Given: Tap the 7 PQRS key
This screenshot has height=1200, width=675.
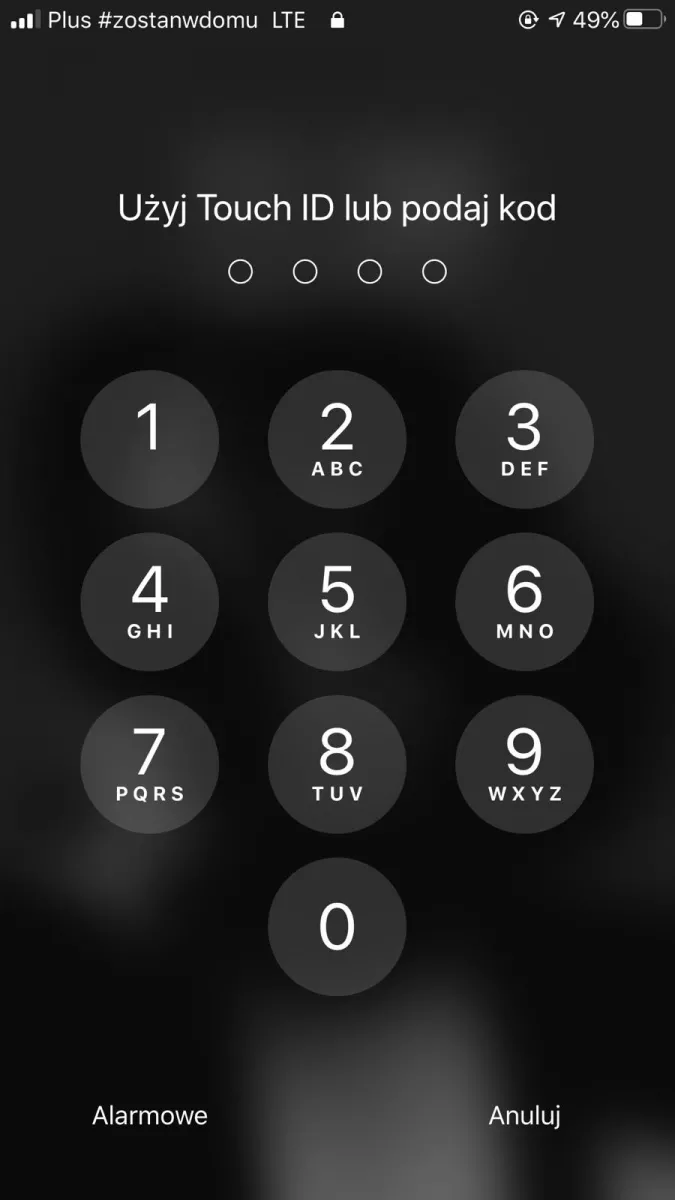Looking at the screenshot, I should click(150, 764).
